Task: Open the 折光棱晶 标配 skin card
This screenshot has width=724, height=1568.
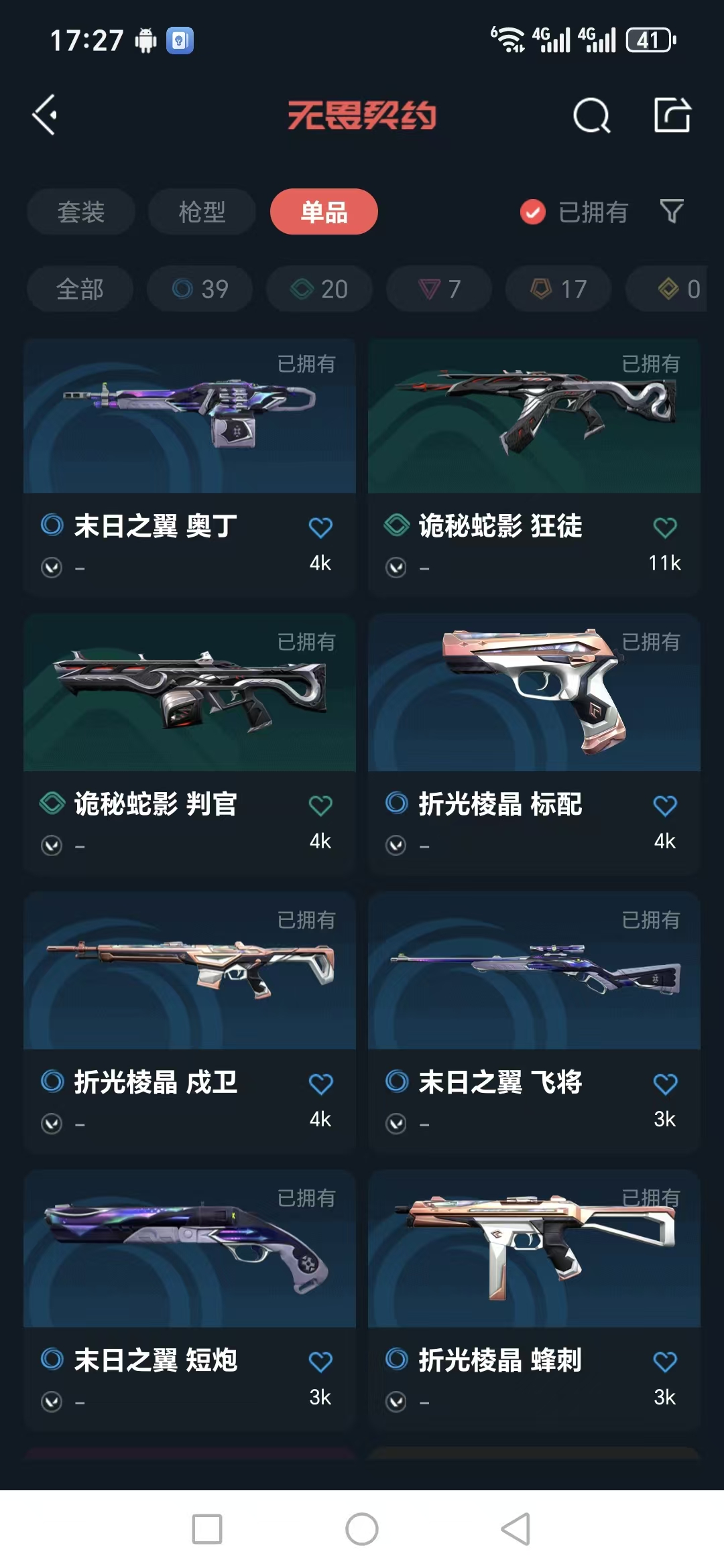Action: coord(534,694)
